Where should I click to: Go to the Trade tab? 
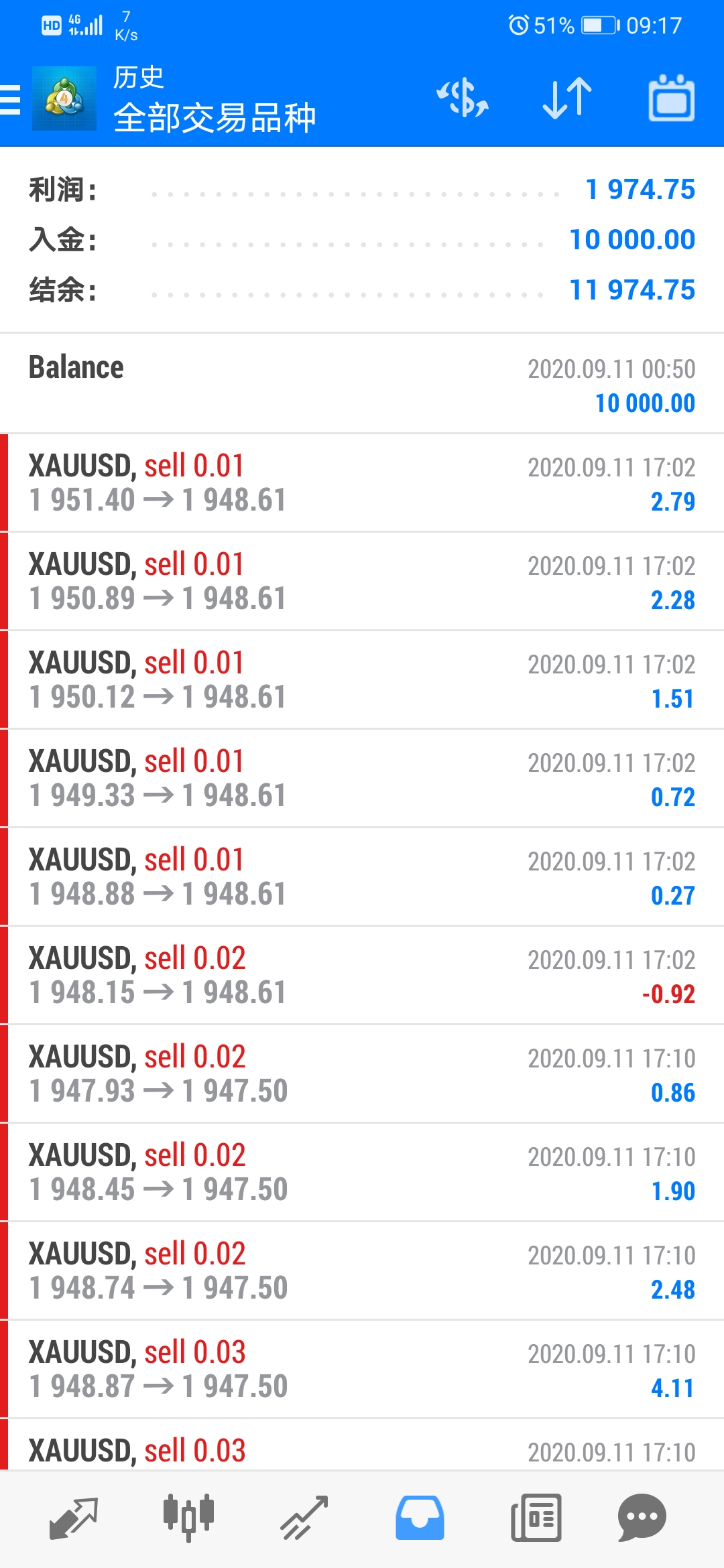[x=304, y=1518]
